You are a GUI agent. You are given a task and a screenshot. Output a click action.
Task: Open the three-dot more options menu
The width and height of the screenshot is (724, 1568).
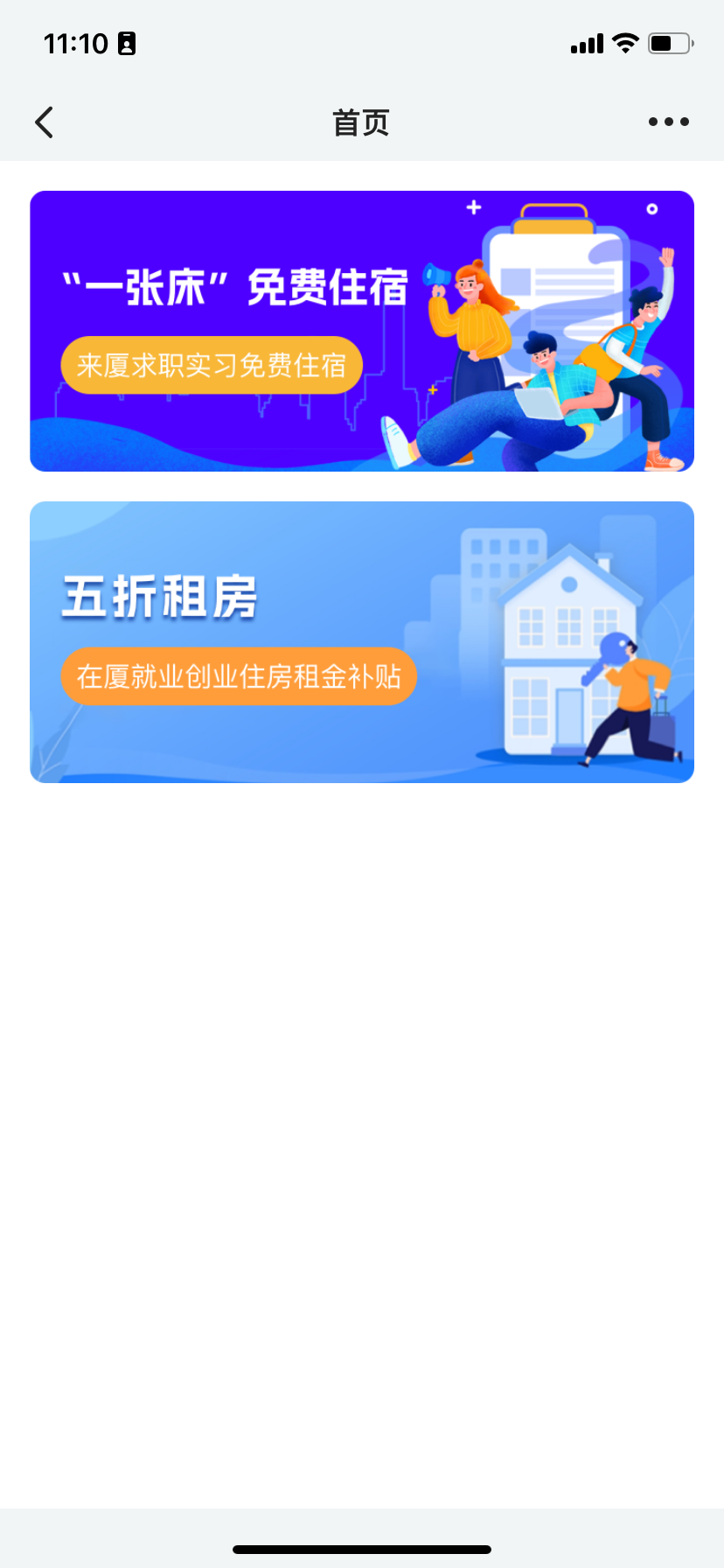click(668, 122)
